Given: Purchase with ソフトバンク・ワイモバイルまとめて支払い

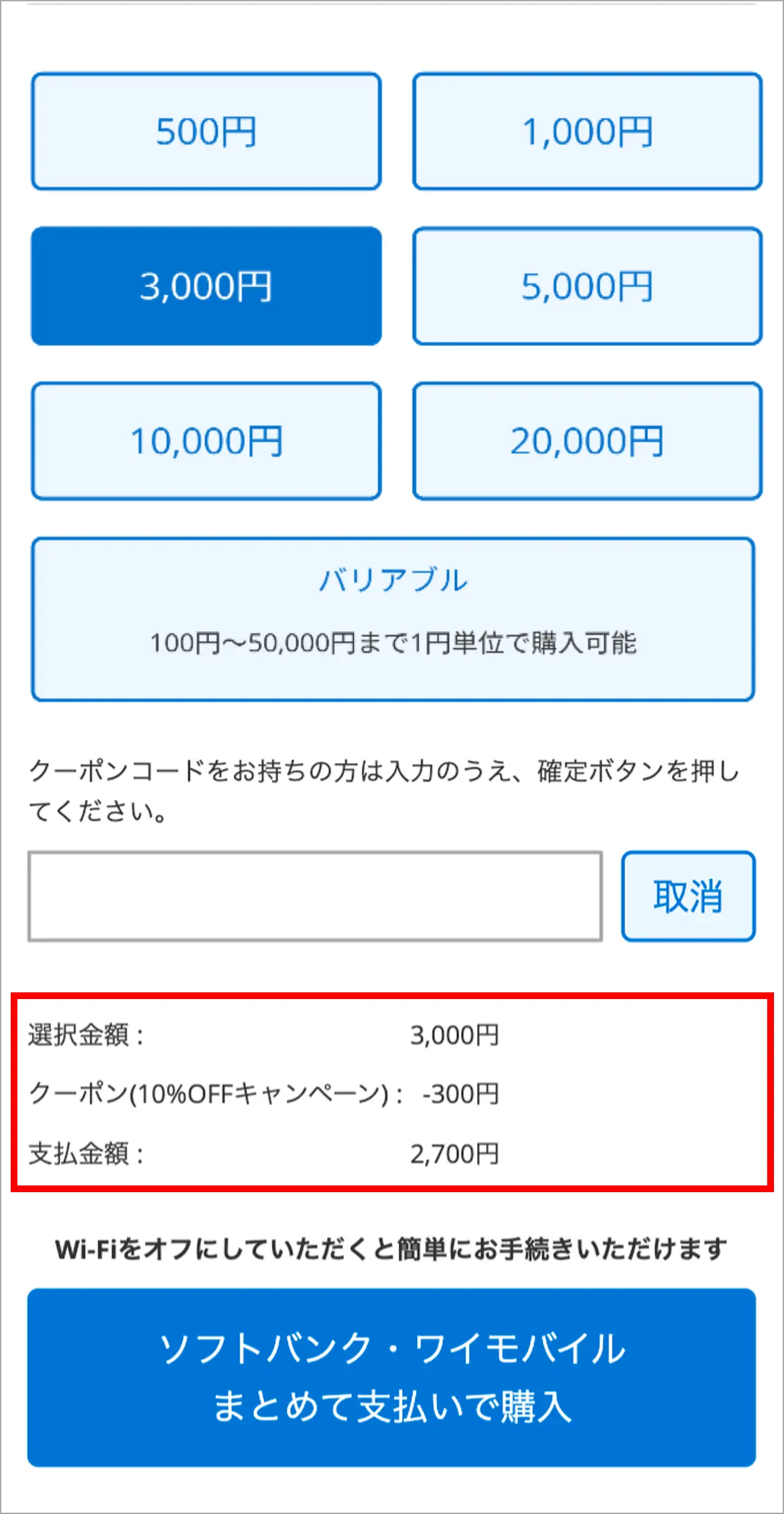Looking at the screenshot, I should pyautogui.click(x=391, y=1377).
